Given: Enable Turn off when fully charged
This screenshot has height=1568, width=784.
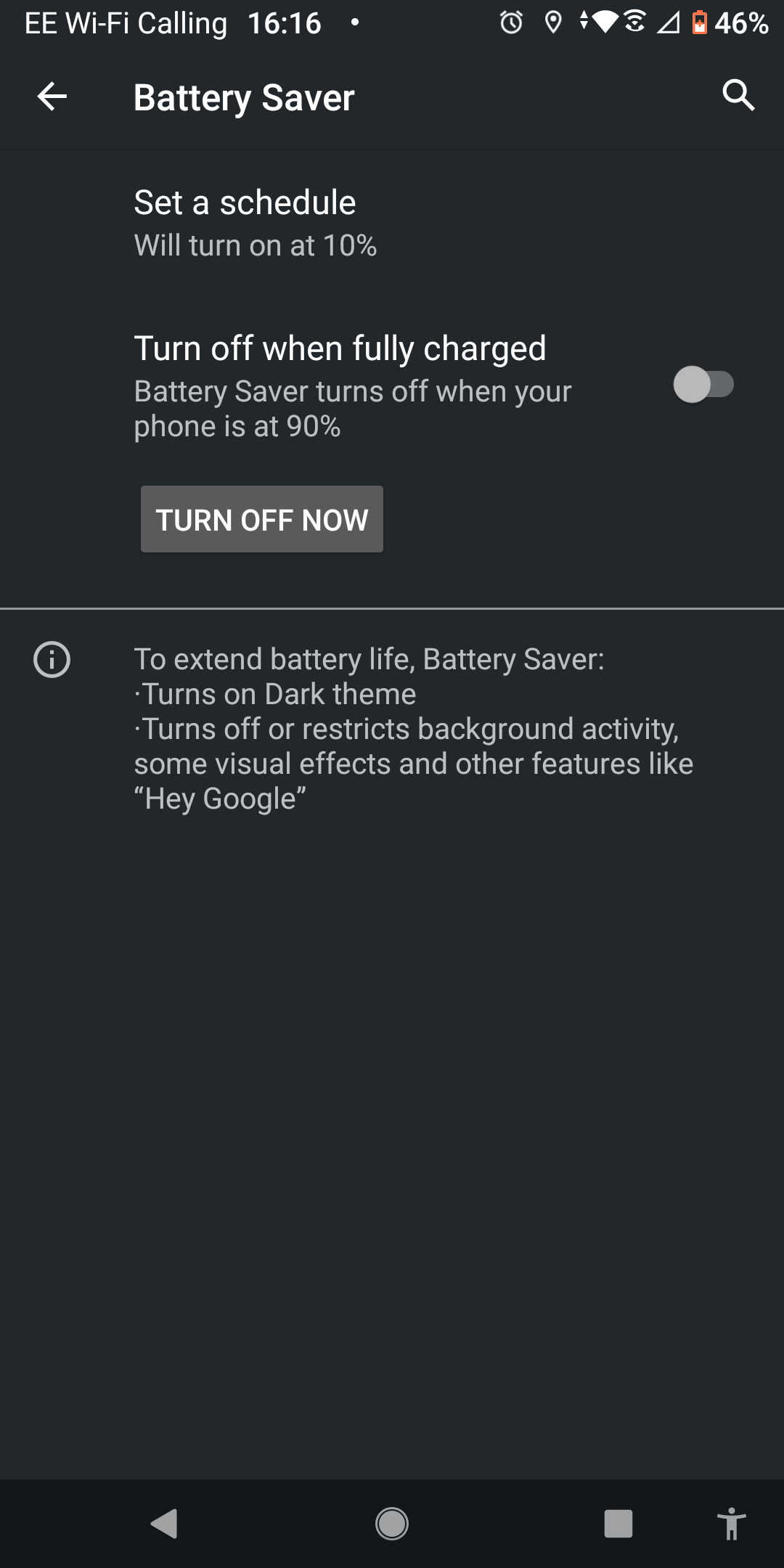Looking at the screenshot, I should [x=703, y=385].
